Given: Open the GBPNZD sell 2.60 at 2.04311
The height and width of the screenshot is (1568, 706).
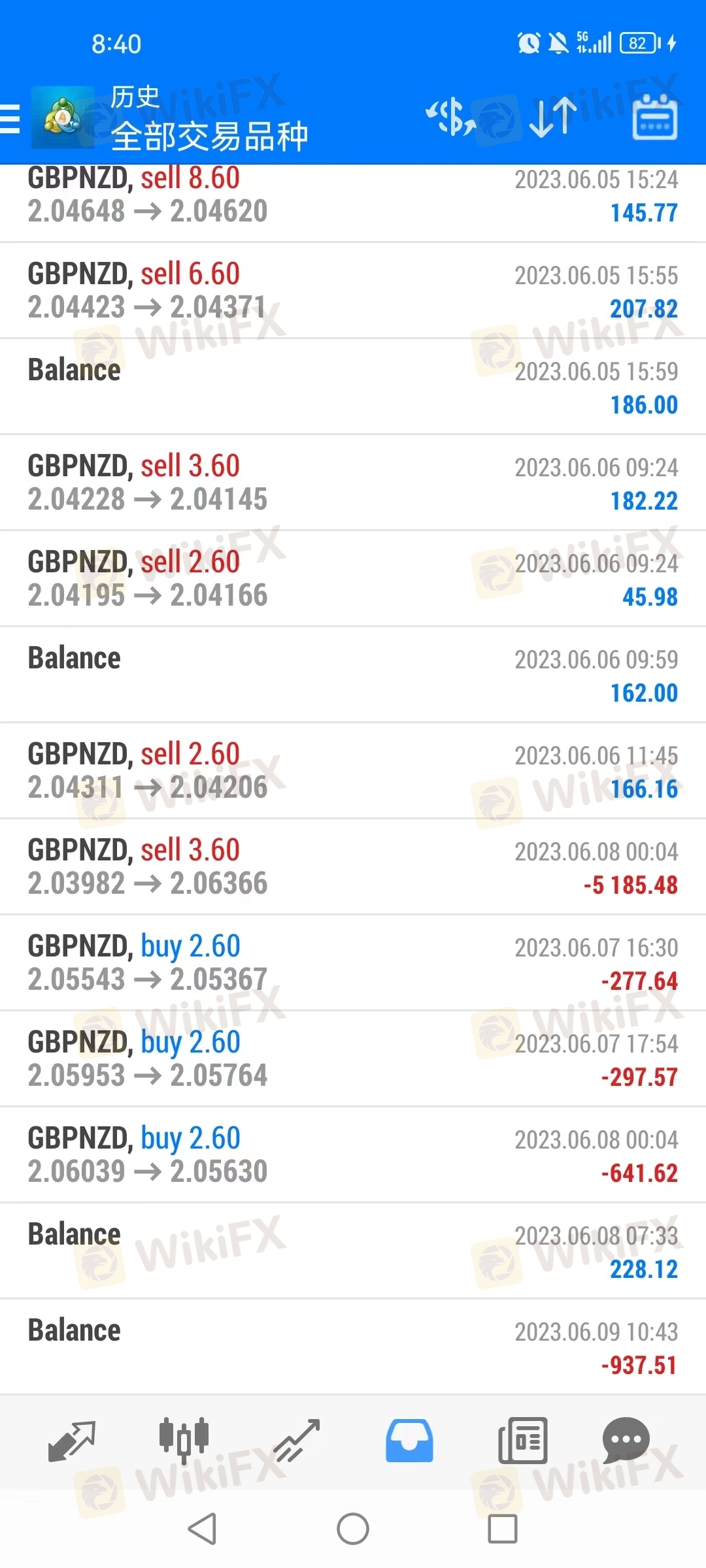Looking at the screenshot, I should pyautogui.click(x=353, y=771).
